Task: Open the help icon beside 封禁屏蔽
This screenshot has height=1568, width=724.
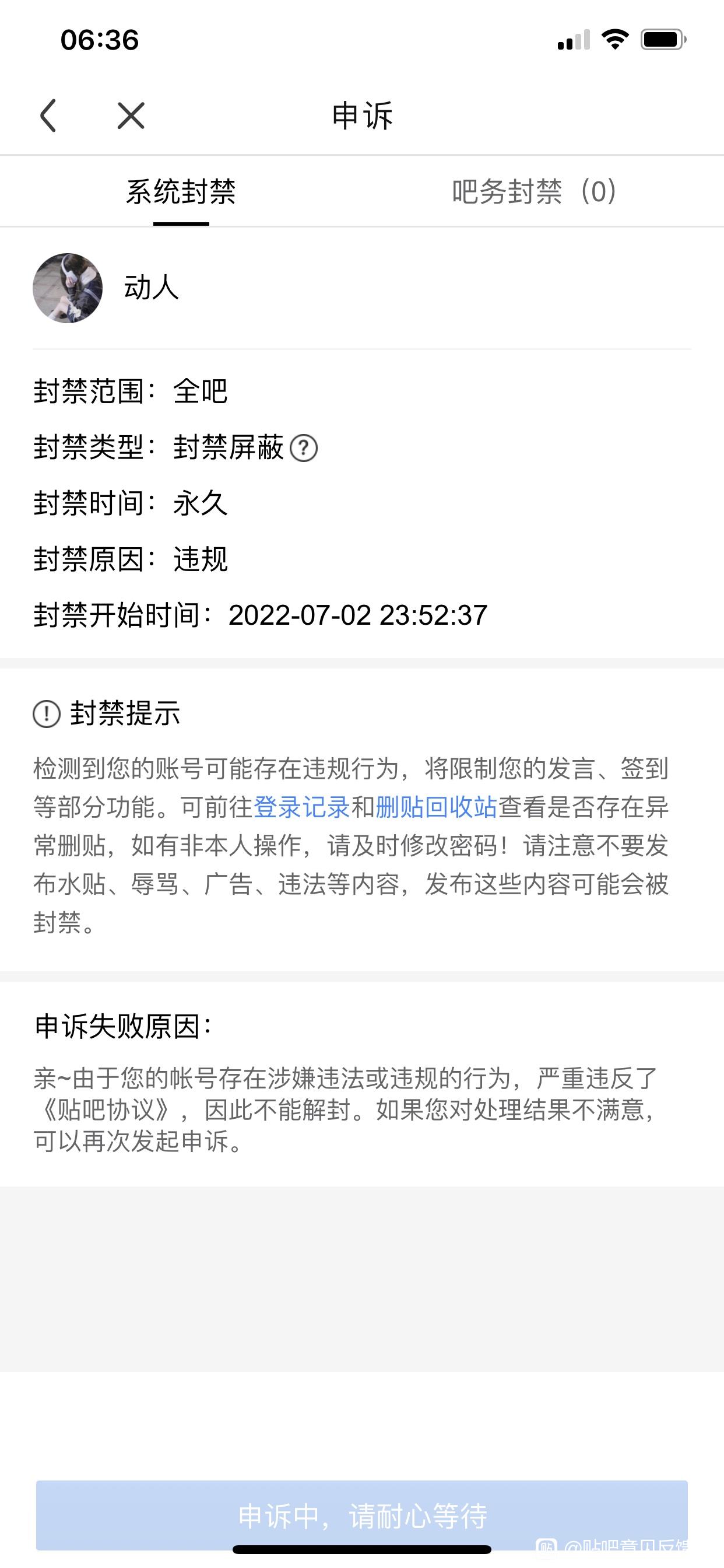Action: click(304, 449)
